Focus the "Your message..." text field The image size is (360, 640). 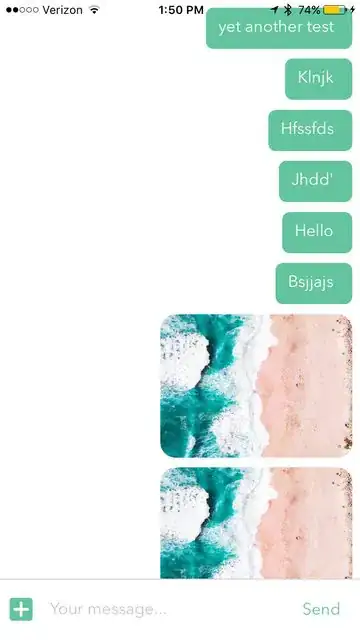(x=169, y=609)
